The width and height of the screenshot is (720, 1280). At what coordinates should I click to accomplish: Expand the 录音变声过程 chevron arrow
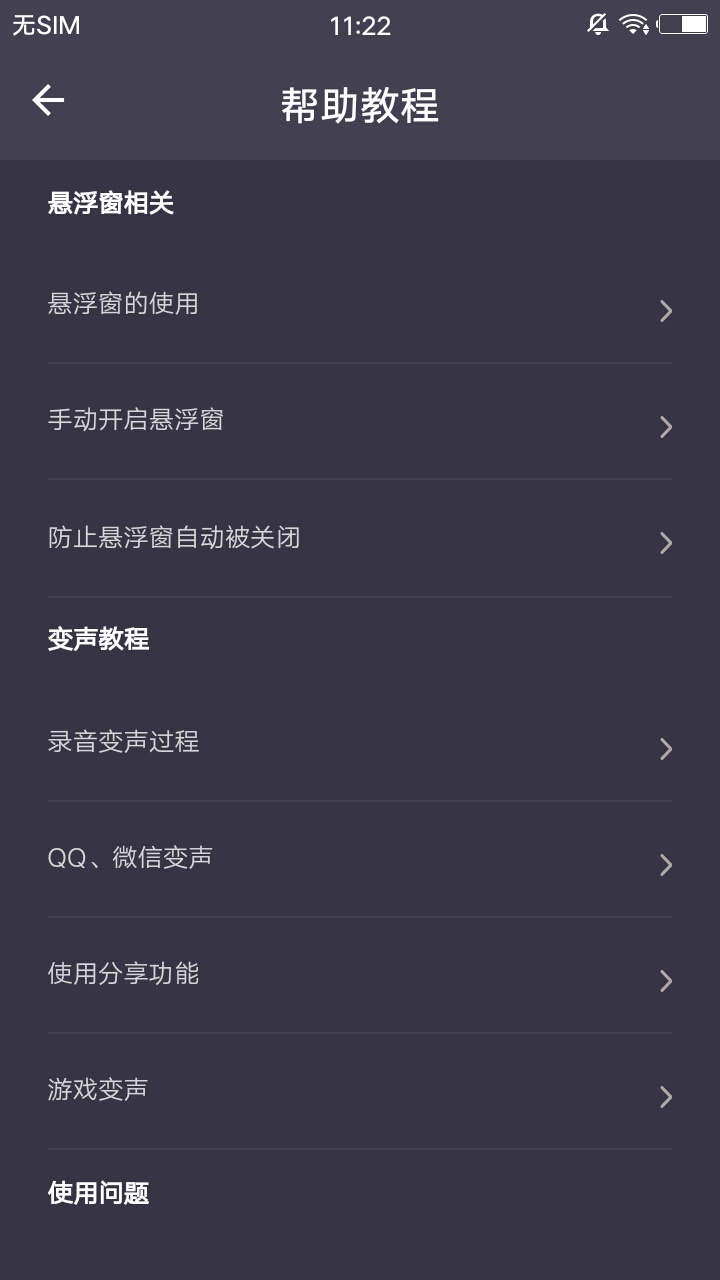pos(665,749)
